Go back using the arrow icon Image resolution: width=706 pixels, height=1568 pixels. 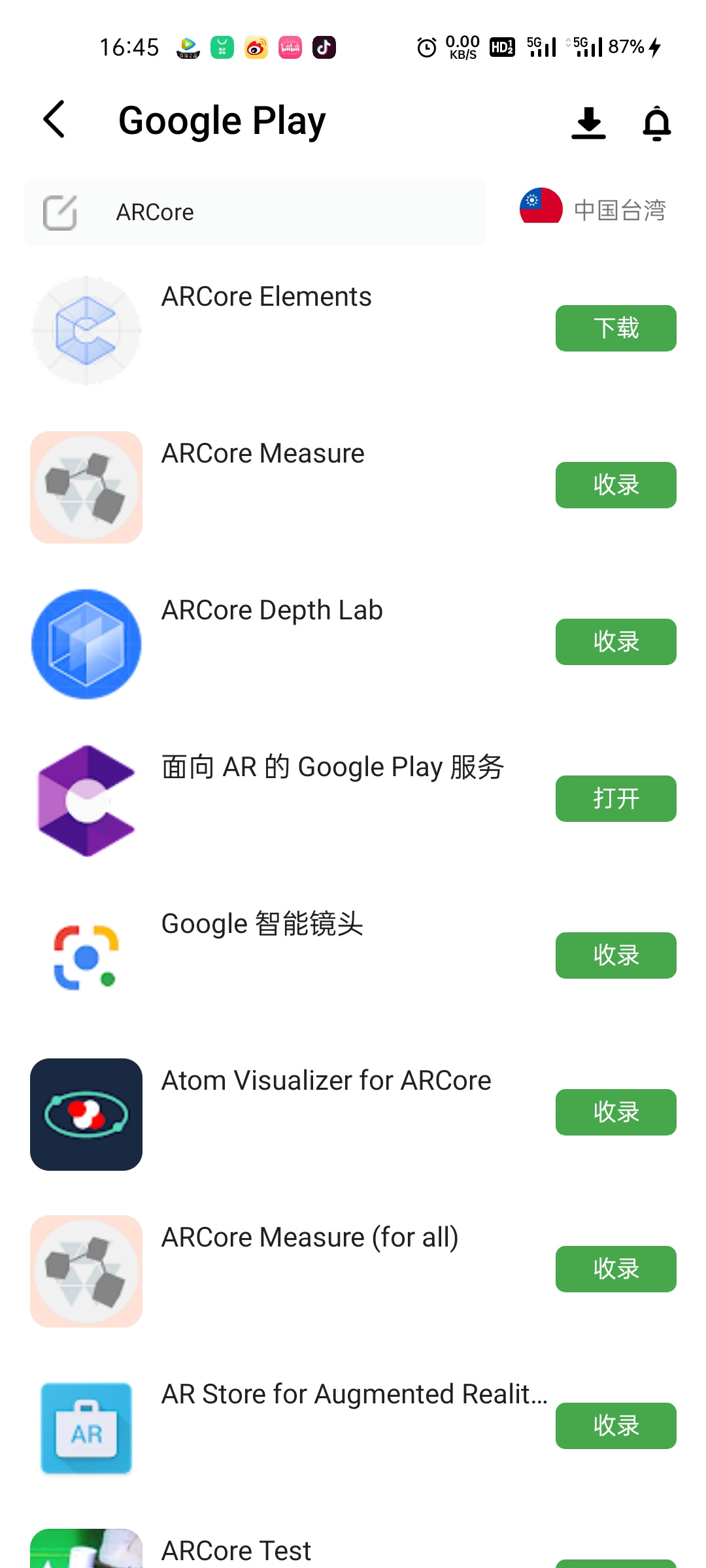54,120
